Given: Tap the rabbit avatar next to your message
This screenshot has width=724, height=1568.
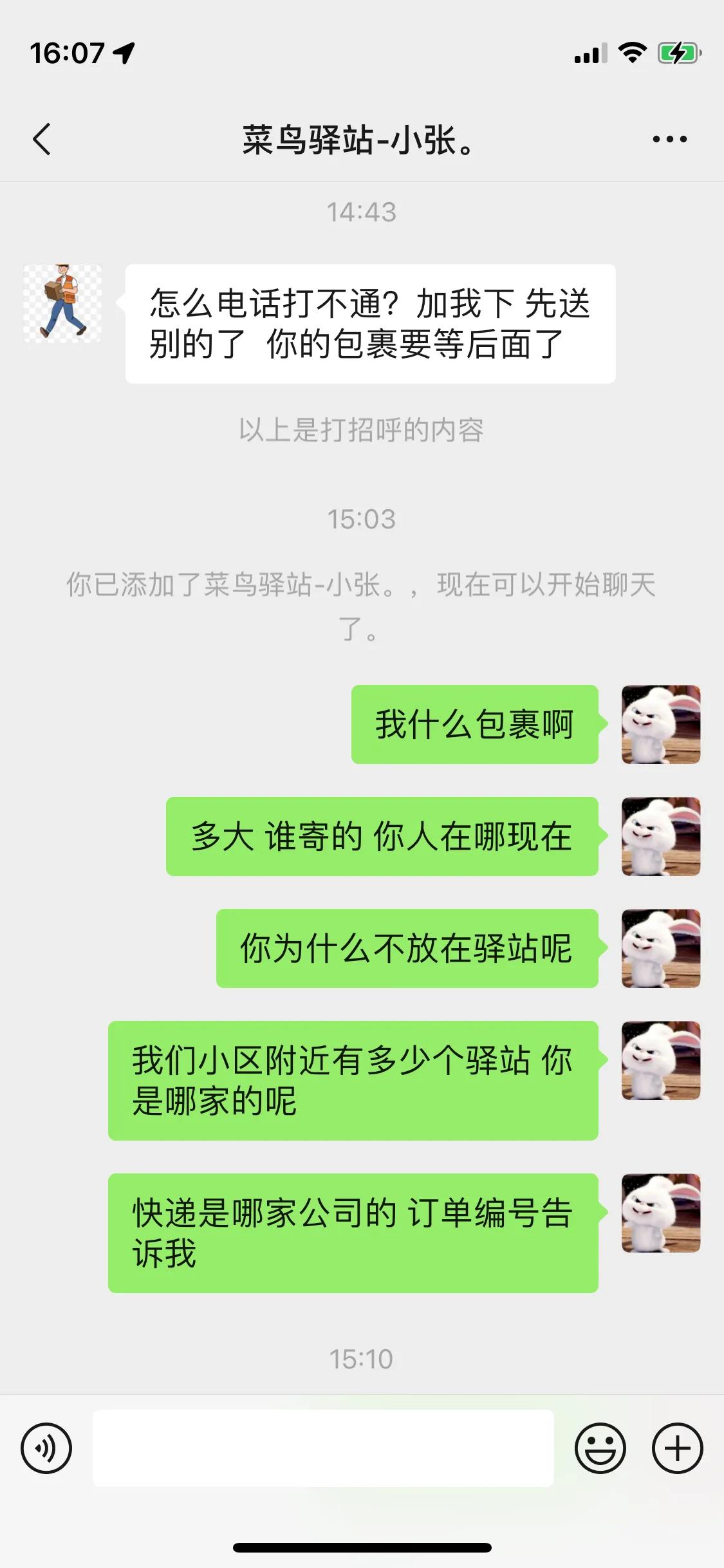Looking at the screenshot, I should pyautogui.click(x=660, y=726).
